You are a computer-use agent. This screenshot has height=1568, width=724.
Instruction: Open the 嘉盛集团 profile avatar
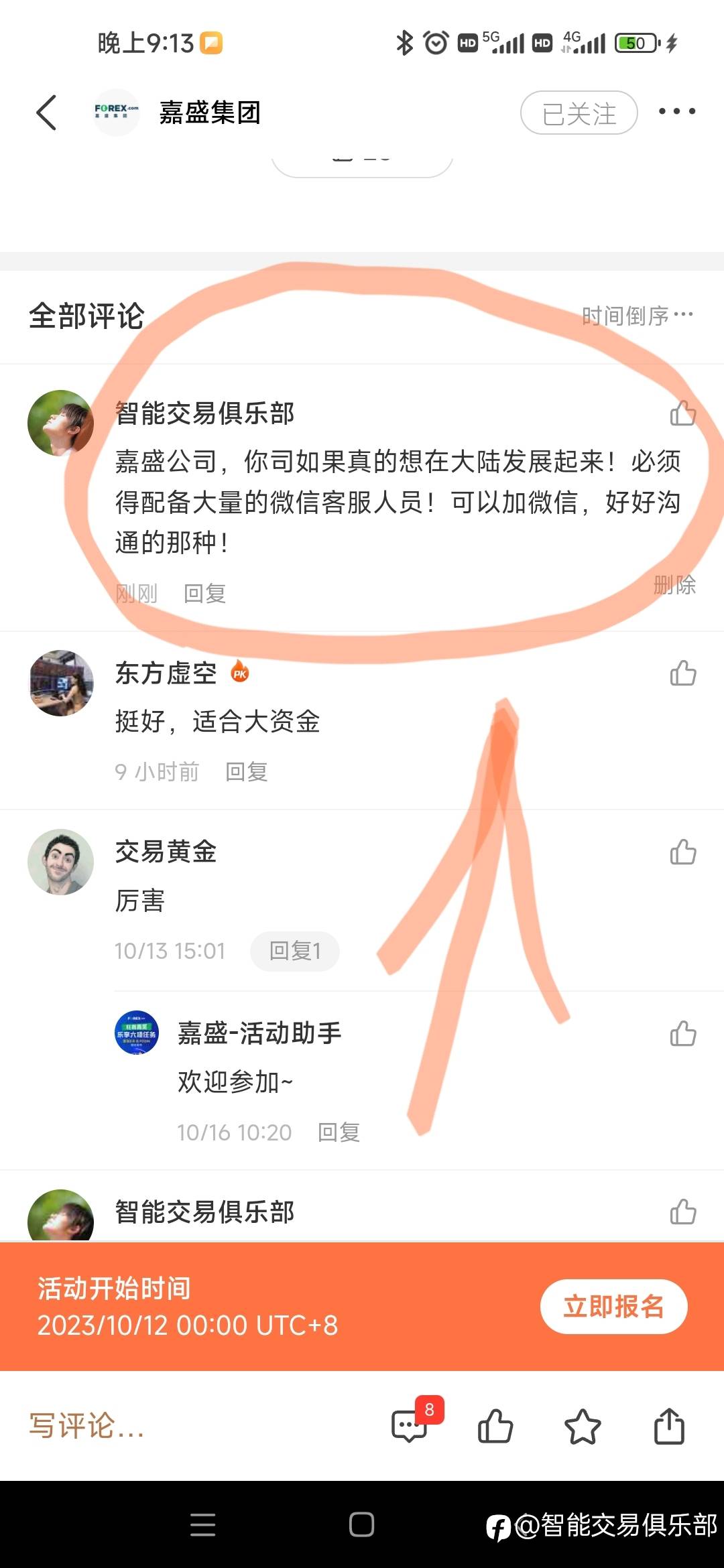pos(117,112)
